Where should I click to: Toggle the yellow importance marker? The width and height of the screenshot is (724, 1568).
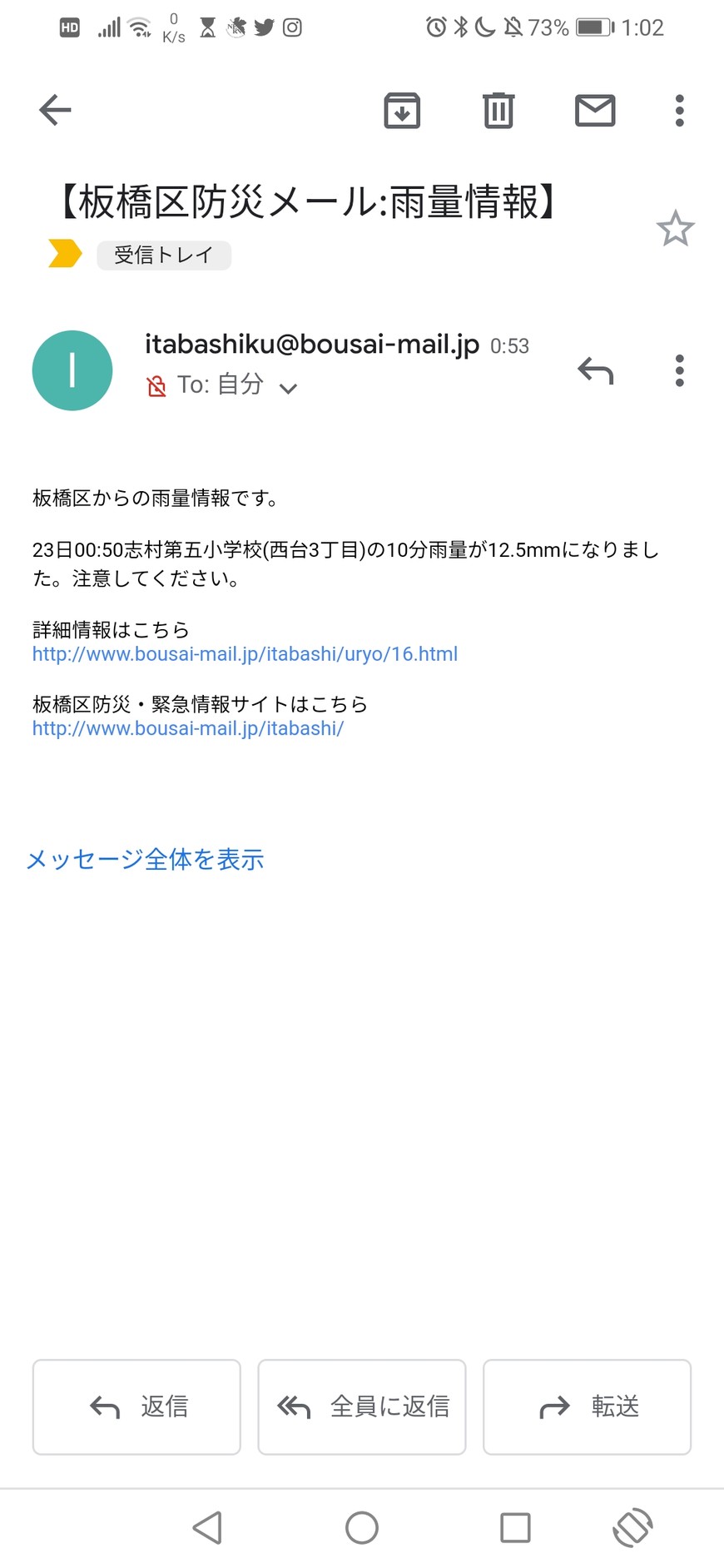tap(65, 253)
